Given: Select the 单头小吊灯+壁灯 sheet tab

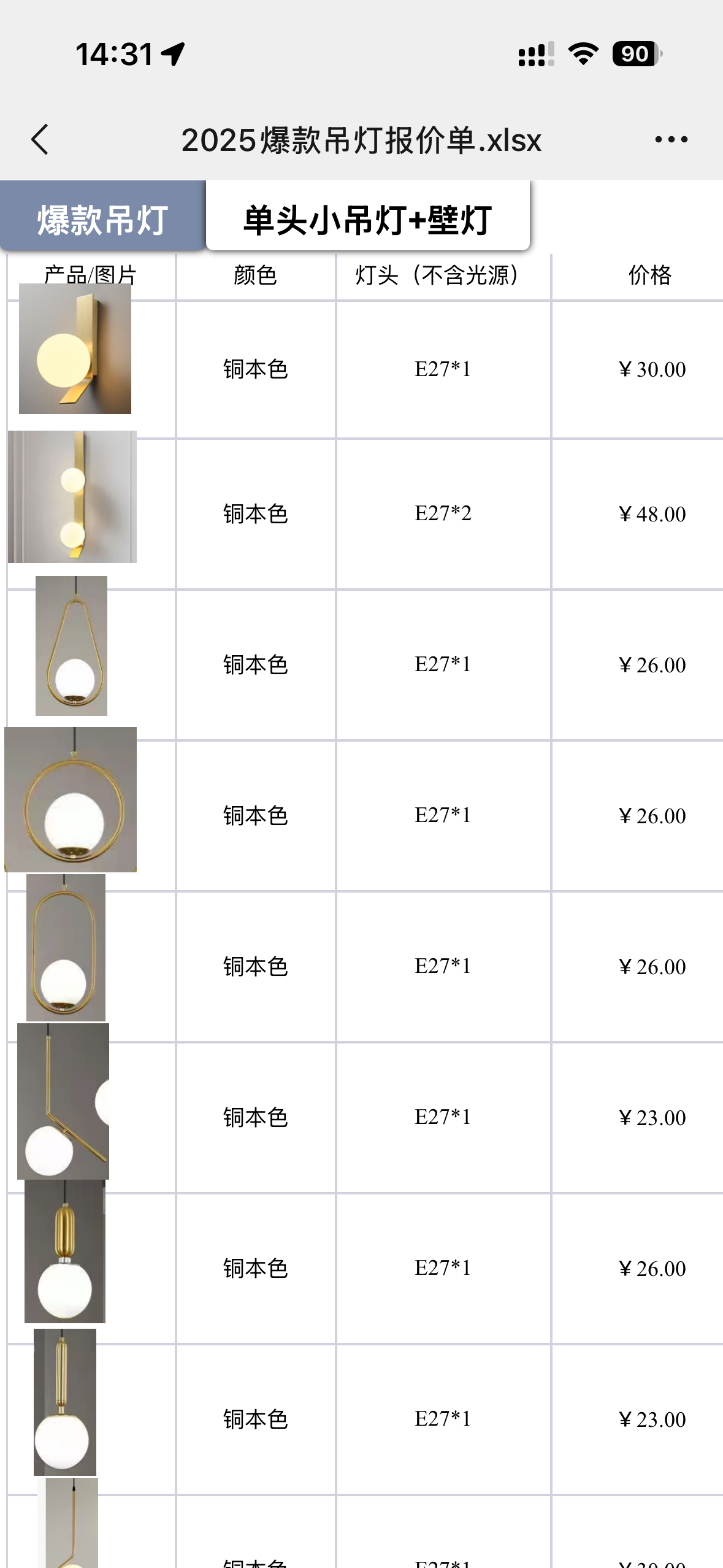Looking at the screenshot, I should coord(367,218).
